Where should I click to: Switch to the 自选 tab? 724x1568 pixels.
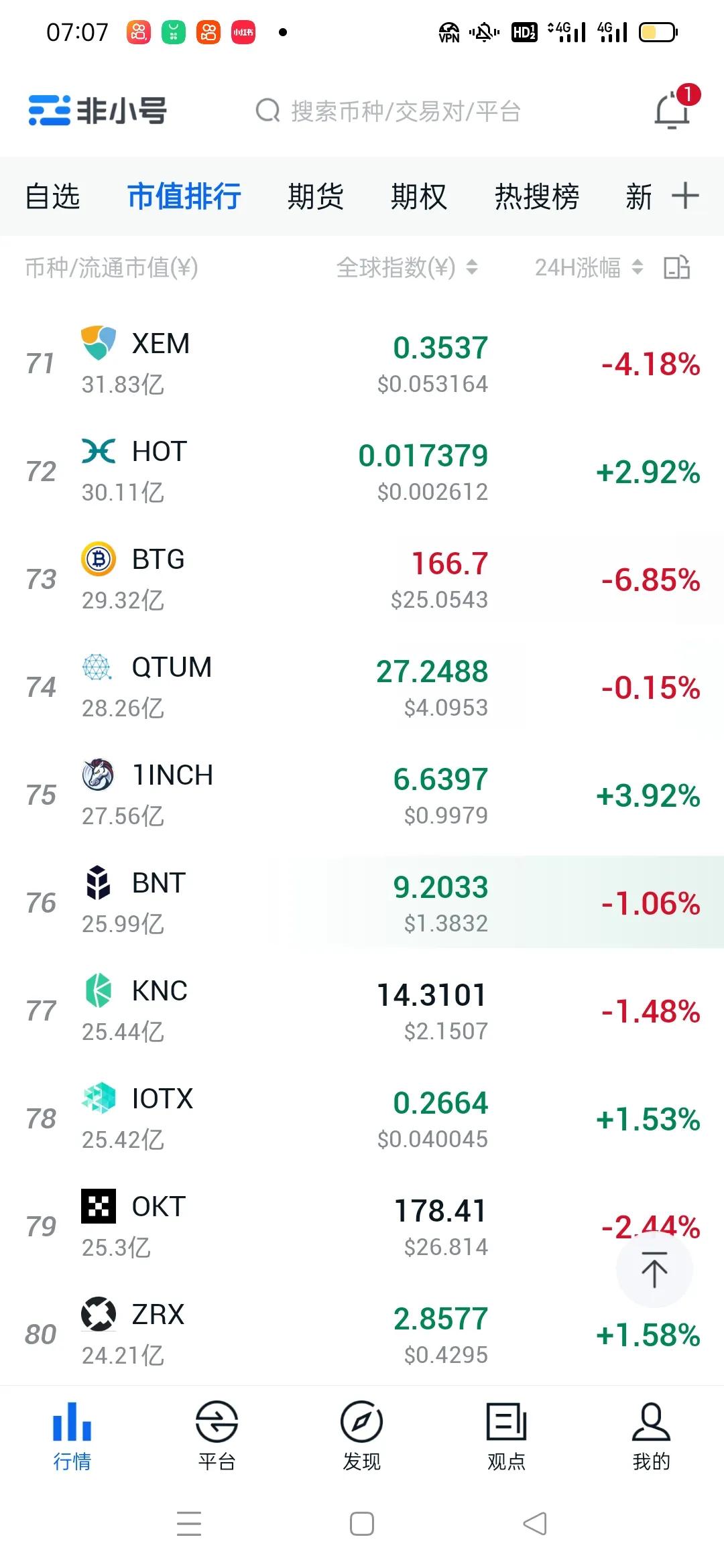pos(52,197)
